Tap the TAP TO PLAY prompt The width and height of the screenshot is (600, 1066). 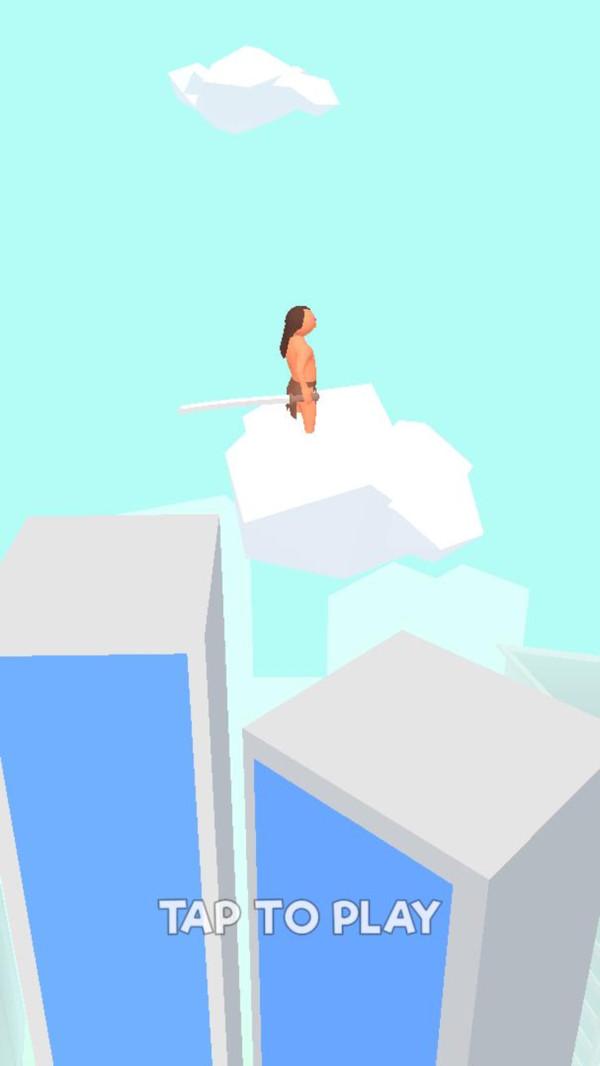pos(300,917)
